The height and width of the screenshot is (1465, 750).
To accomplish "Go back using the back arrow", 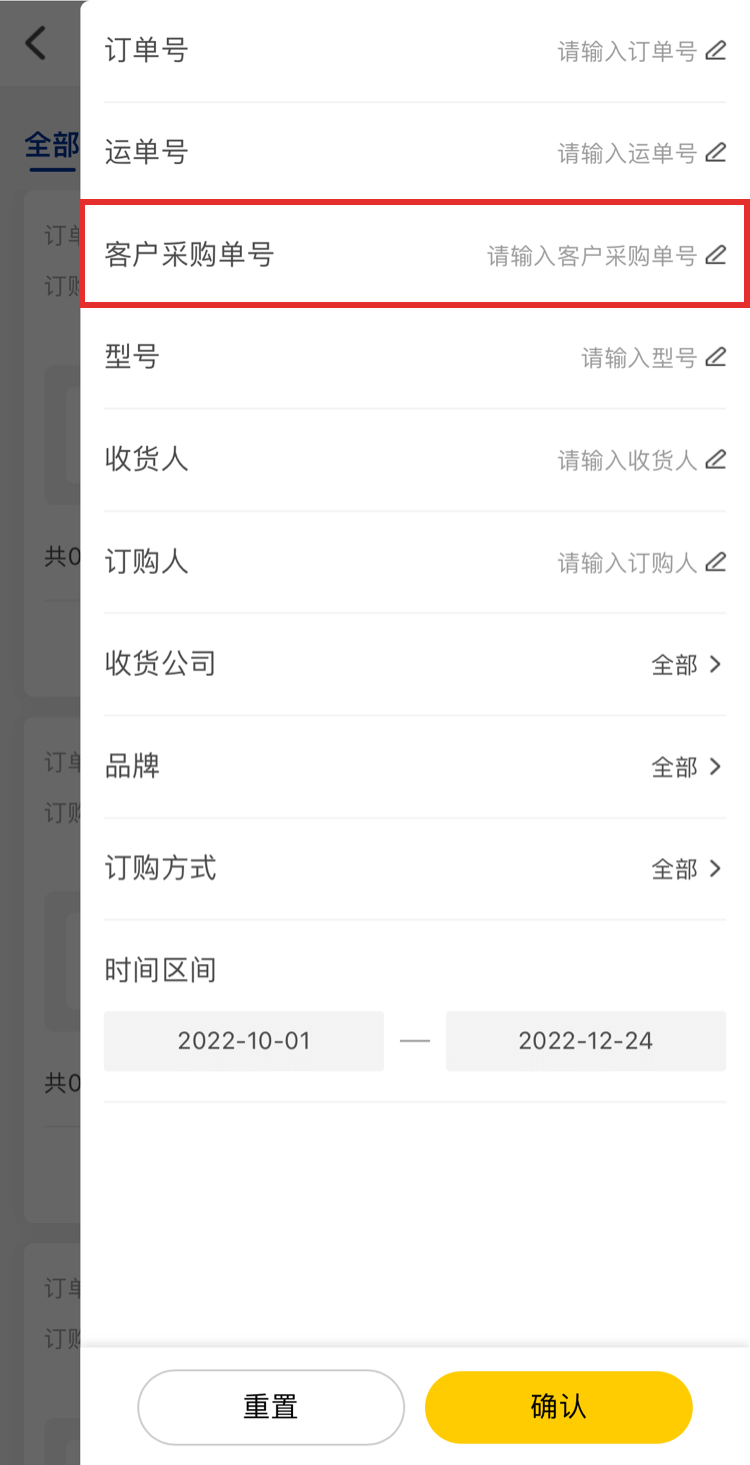I will tap(36, 42).
